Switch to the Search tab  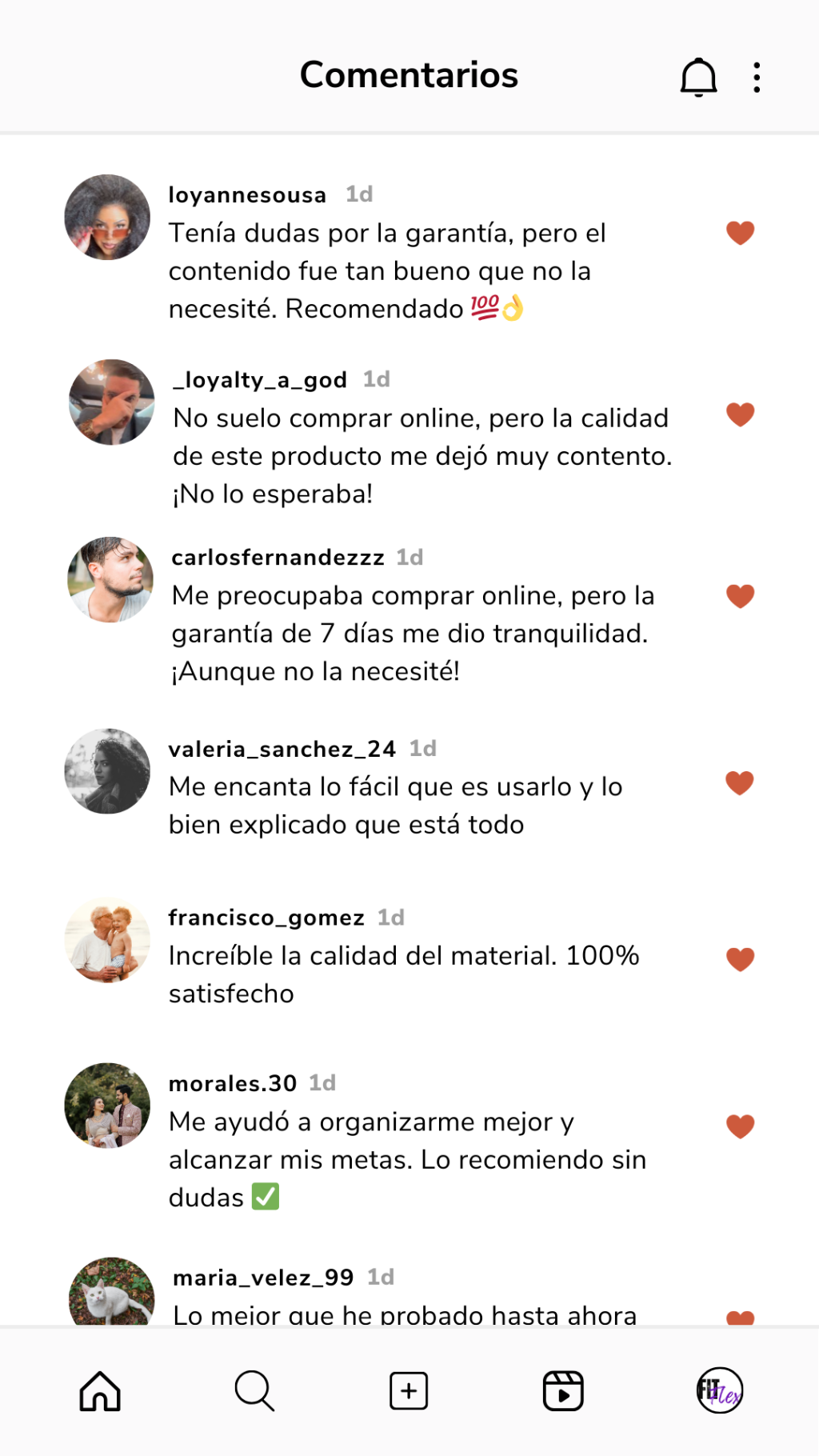point(254,1391)
